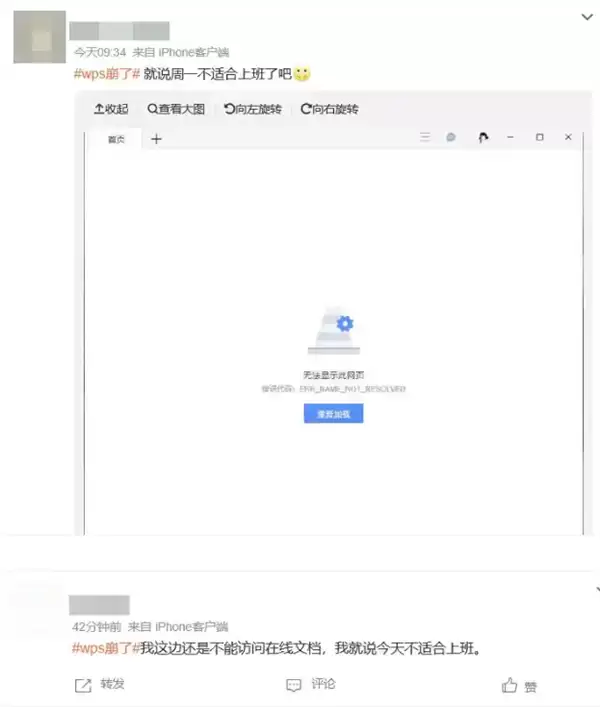This screenshot has width=600, height=707.
Task: Comment on the second post via 评论
Action: [311, 685]
